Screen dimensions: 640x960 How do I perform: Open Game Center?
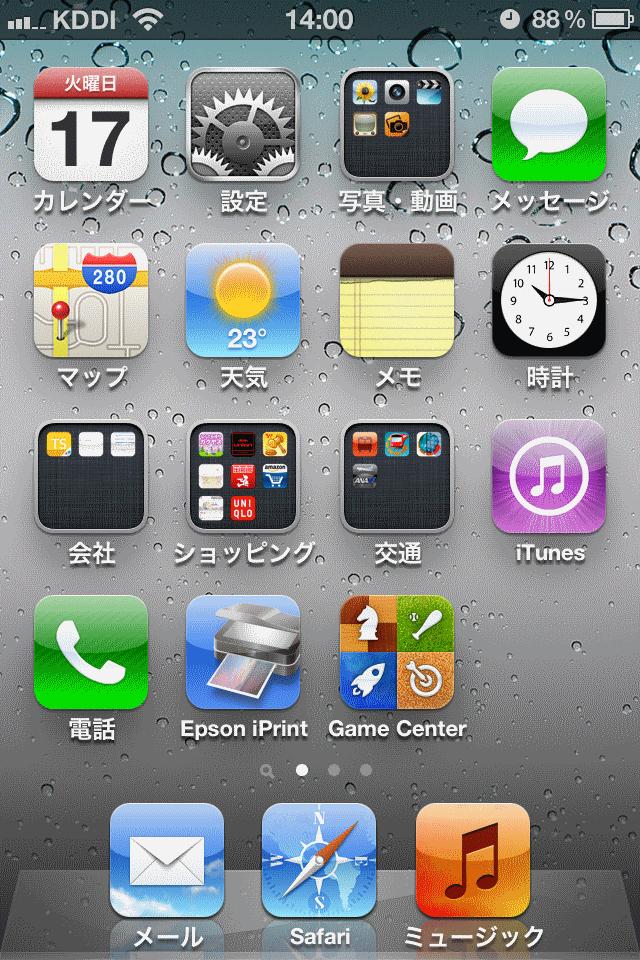[x=396, y=653]
